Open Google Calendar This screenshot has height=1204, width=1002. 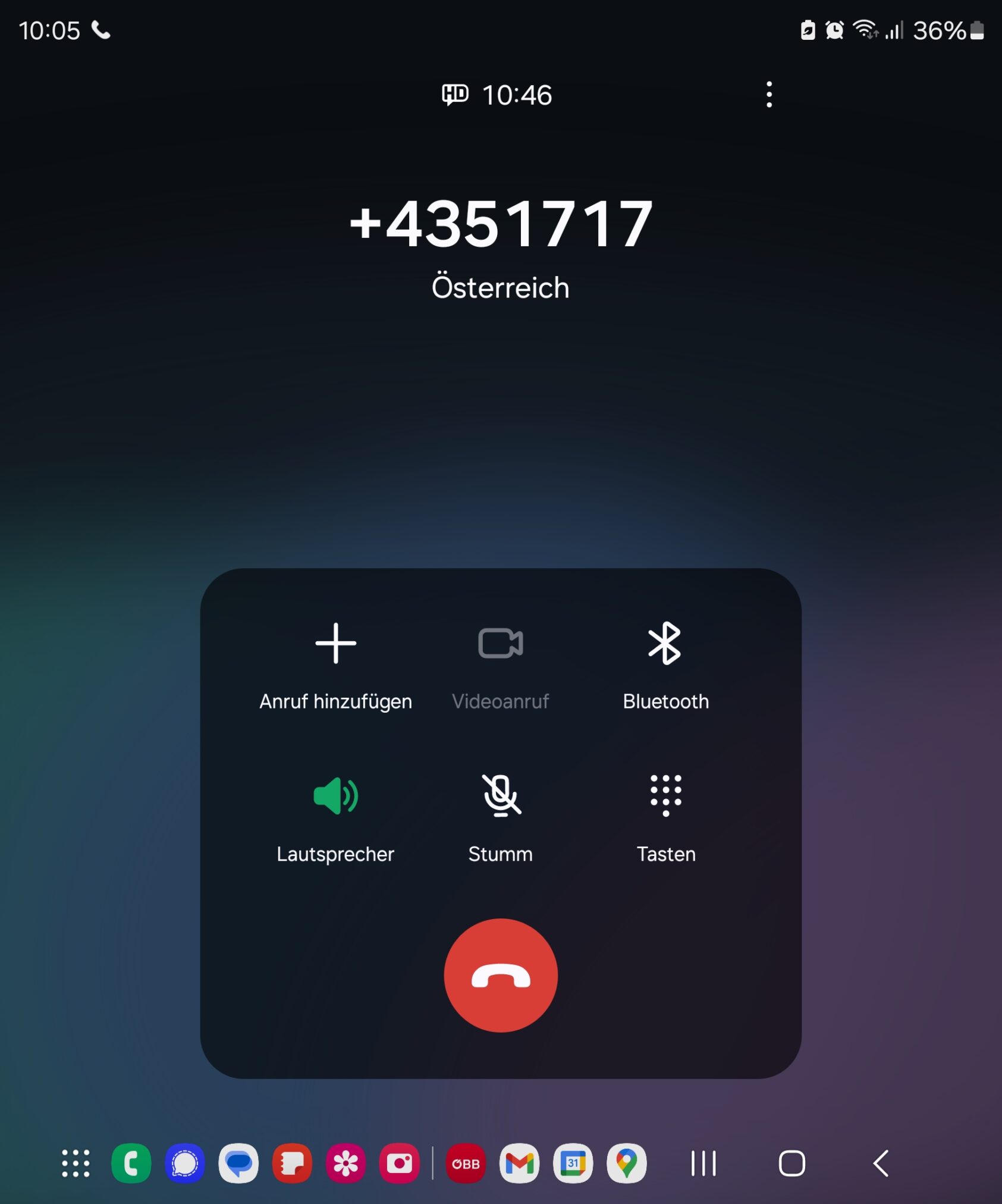point(573,1163)
